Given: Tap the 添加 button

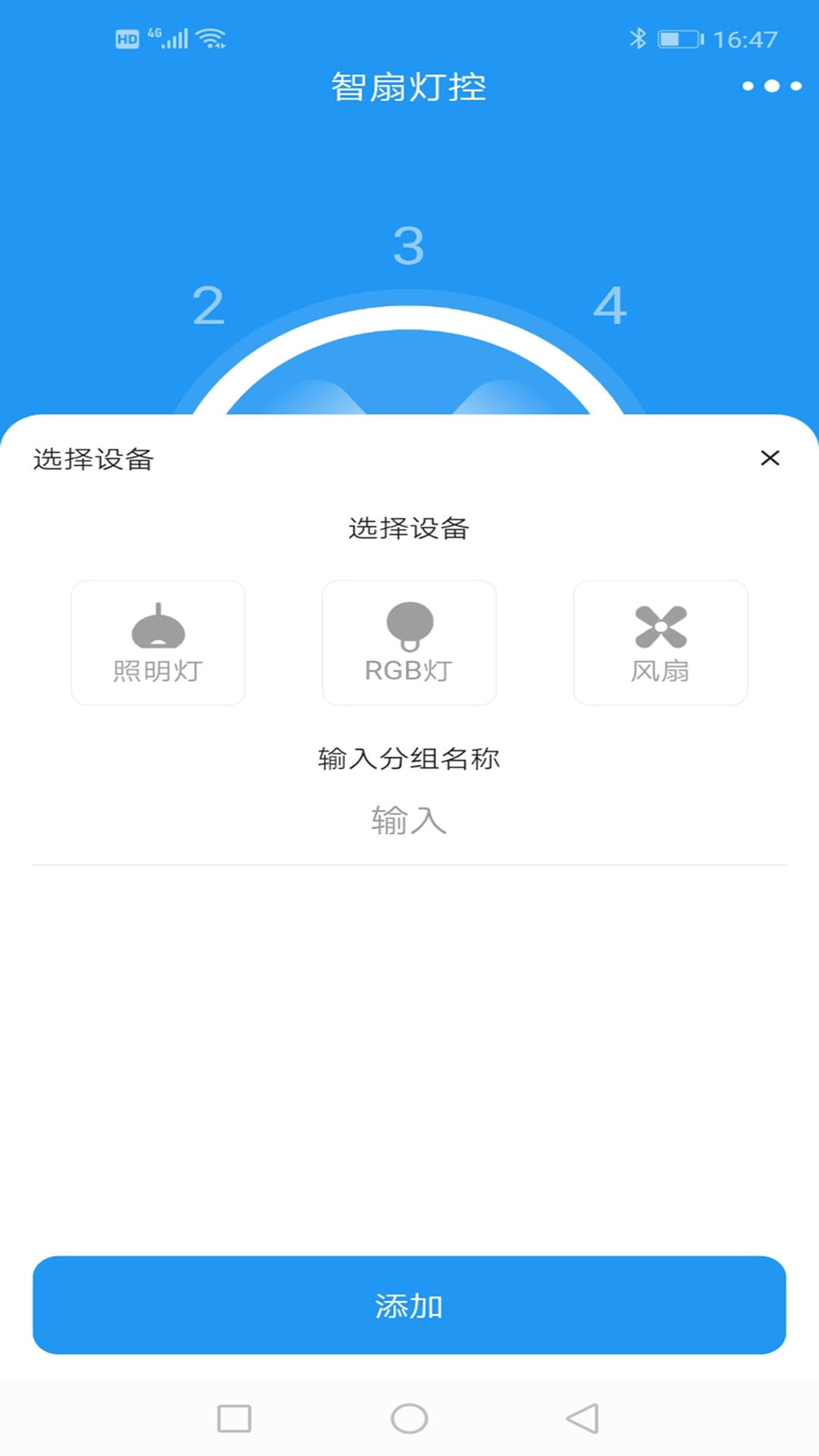Looking at the screenshot, I should [409, 1305].
